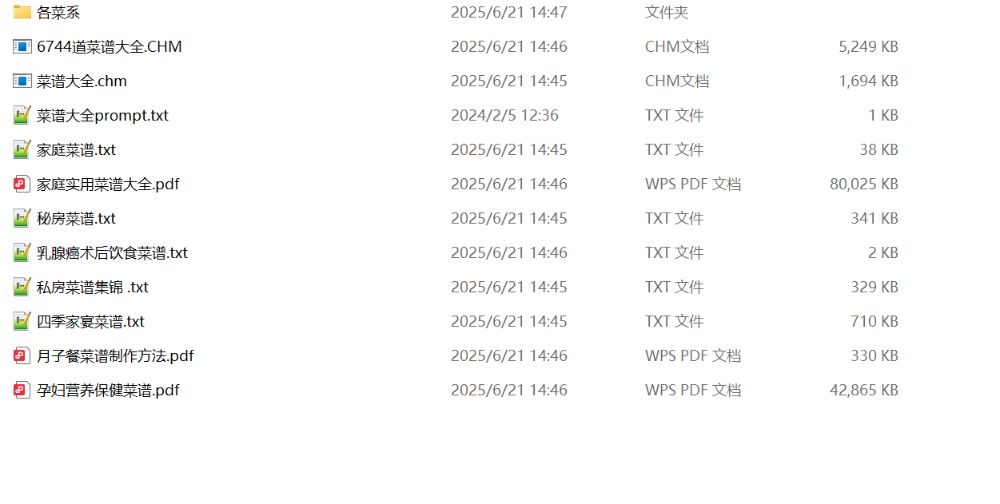Viewport: 1000px width, 504px height.
Task: Select 家庭菜谱.txt file
Action: point(76,150)
